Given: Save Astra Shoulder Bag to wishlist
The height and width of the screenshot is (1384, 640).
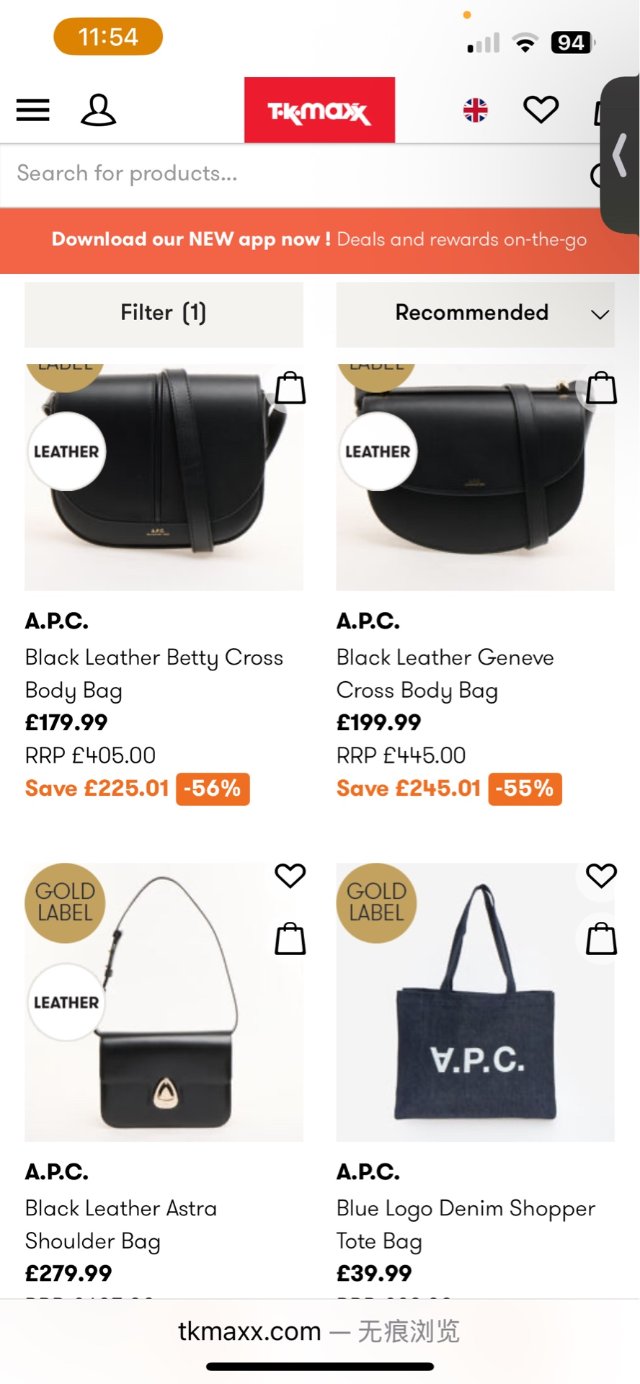Looking at the screenshot, I should pyautogui.click(x=290, y=876).
